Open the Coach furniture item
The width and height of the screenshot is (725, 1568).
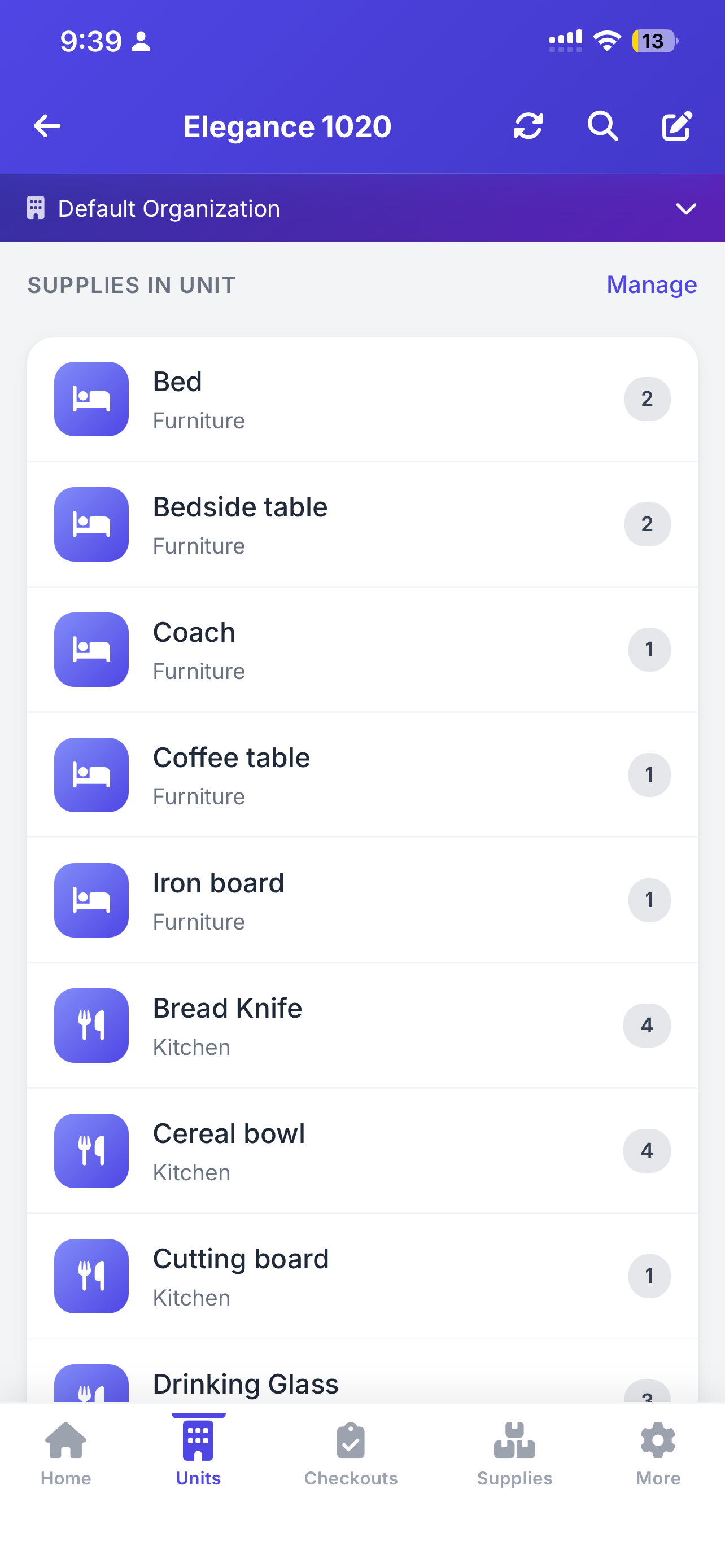click(362, 650)
